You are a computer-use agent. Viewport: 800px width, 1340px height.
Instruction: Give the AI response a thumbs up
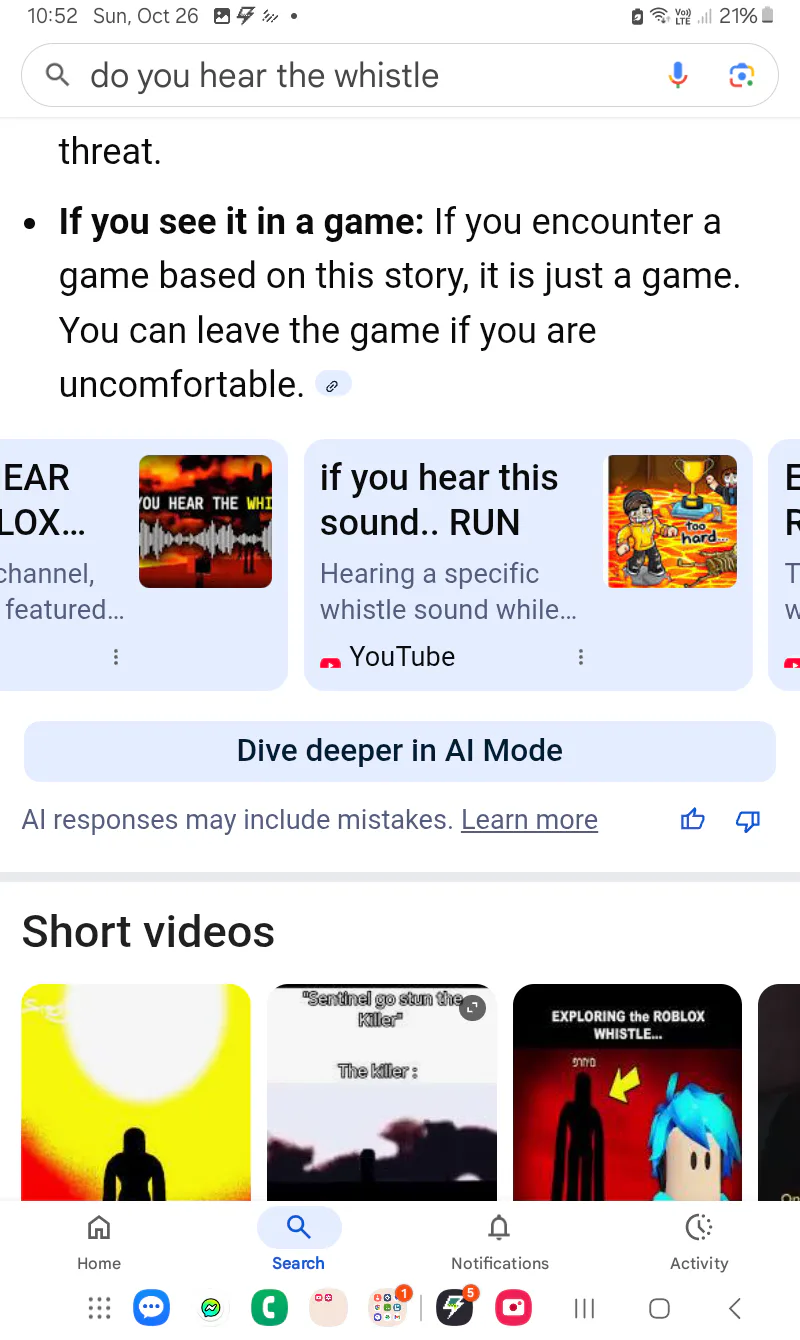(692, 821)
